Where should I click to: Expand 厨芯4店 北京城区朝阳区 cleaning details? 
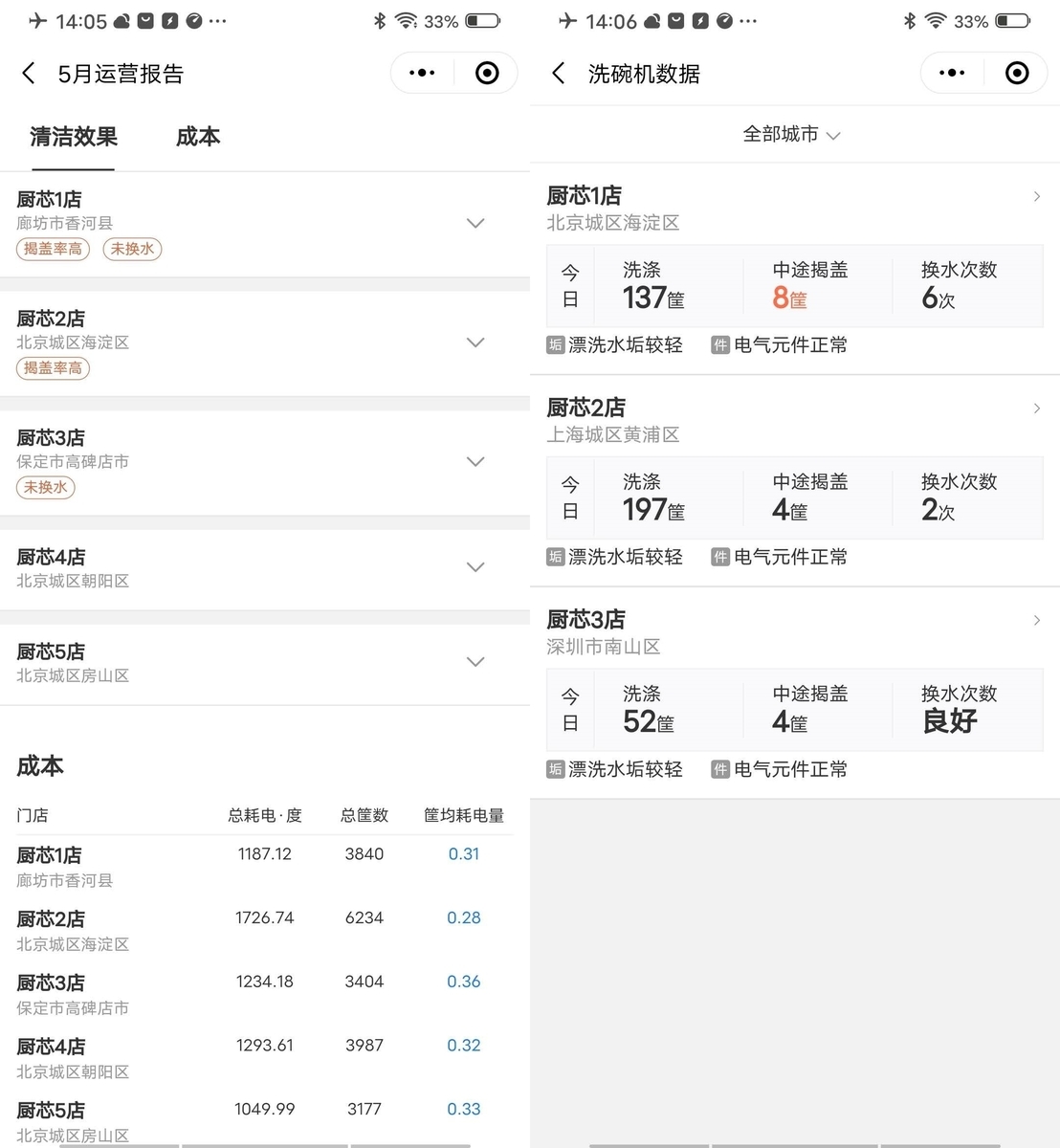475,567
